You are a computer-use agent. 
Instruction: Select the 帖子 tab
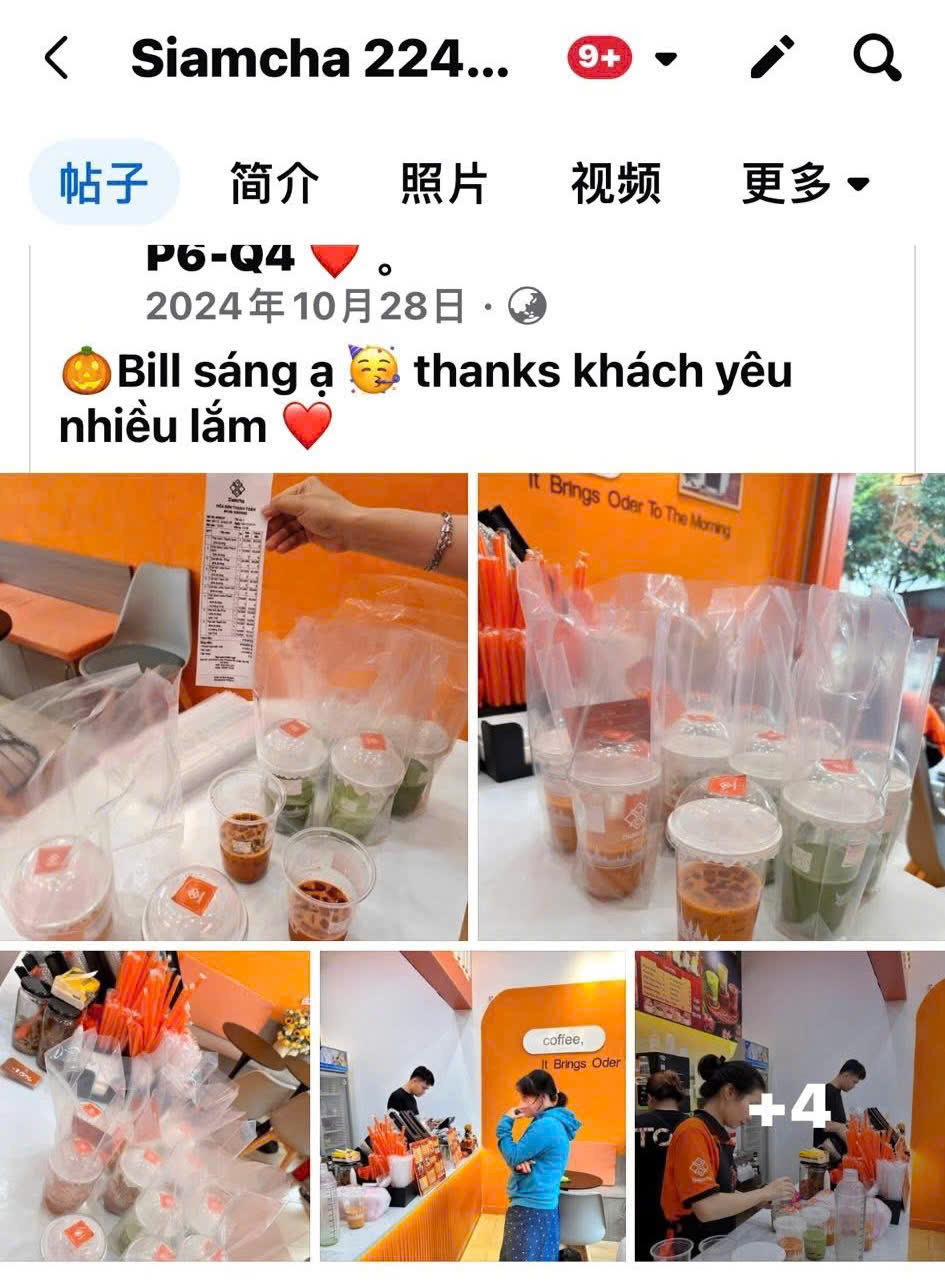click(x=104, y=184)
